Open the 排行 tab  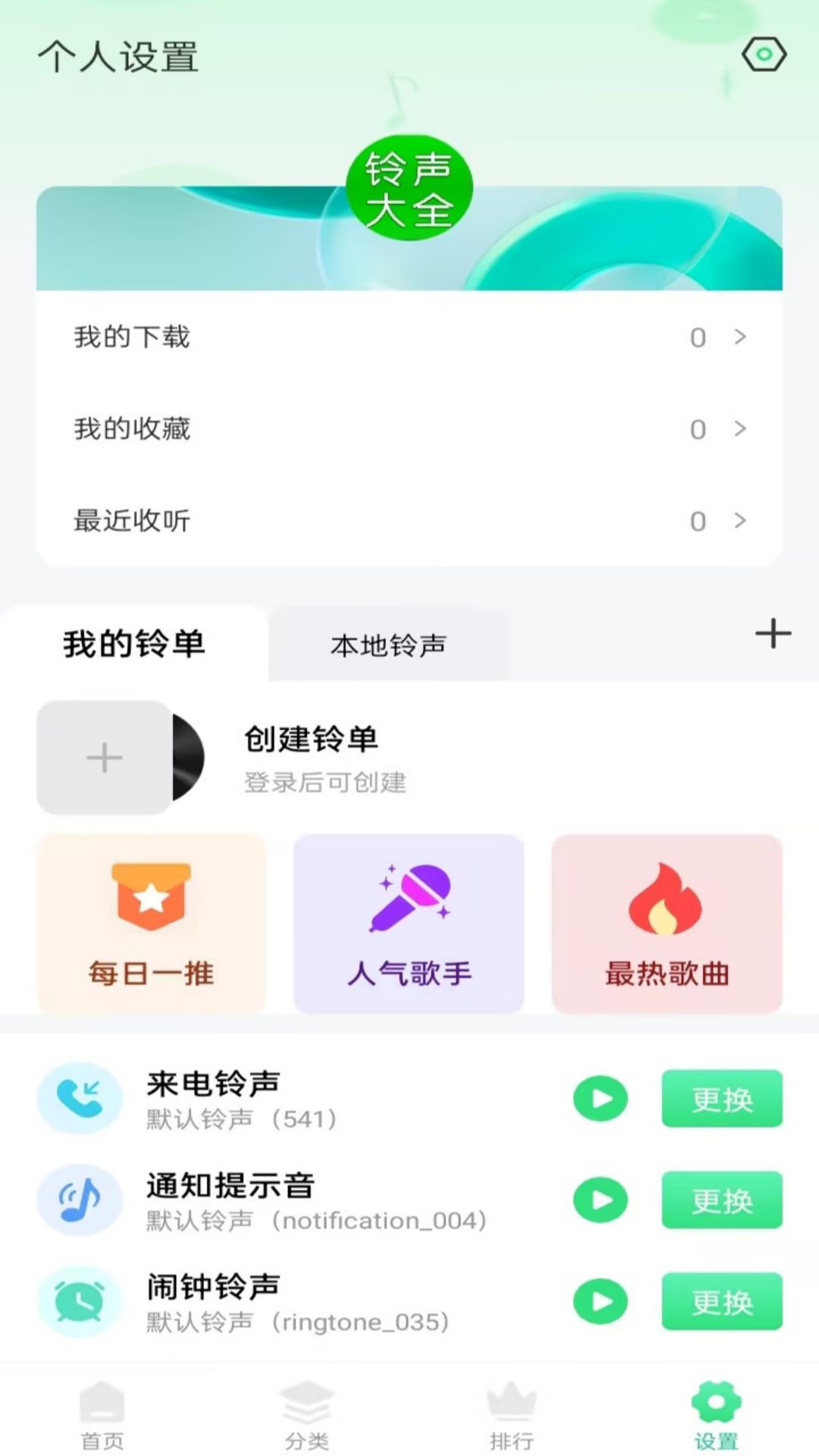pos(512,1415)
